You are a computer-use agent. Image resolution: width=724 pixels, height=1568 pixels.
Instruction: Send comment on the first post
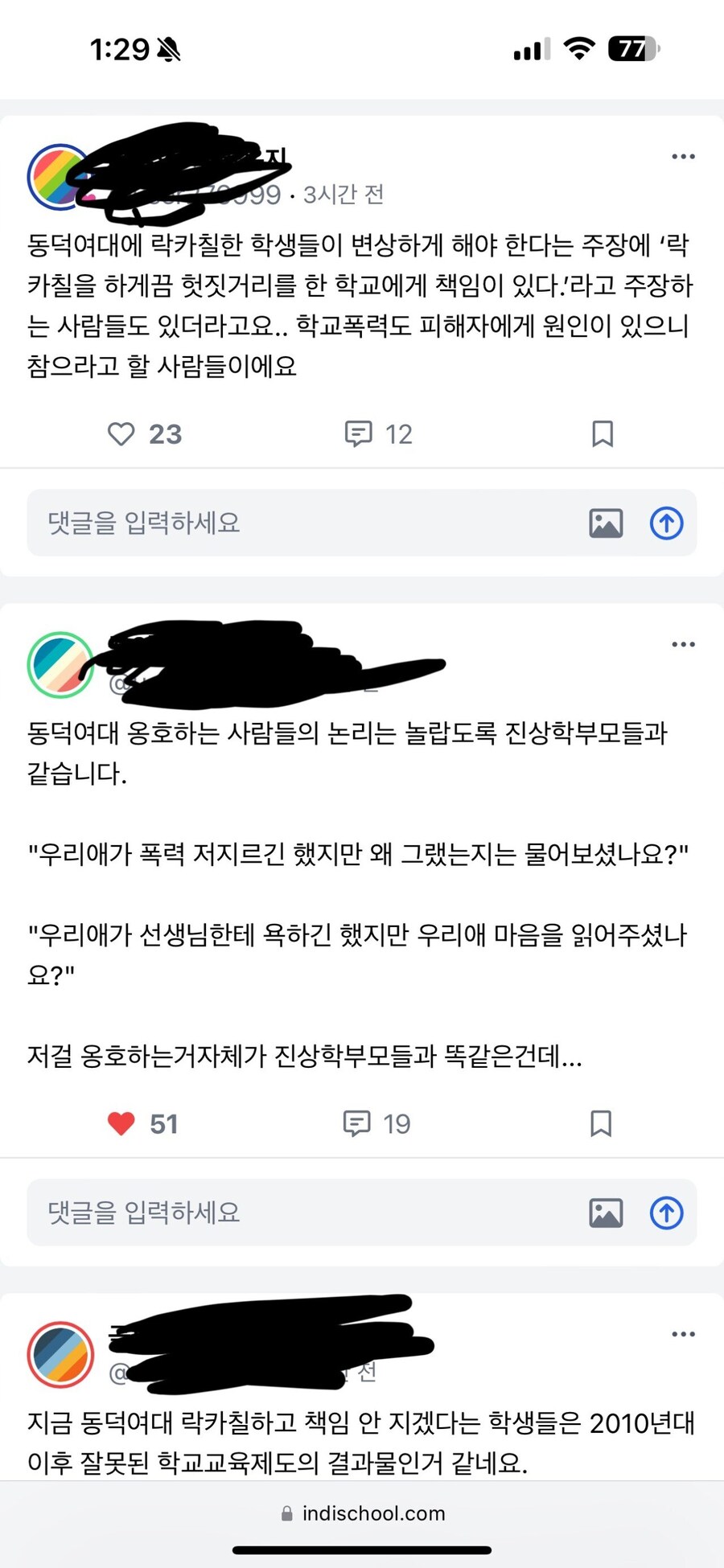(666, 523)
